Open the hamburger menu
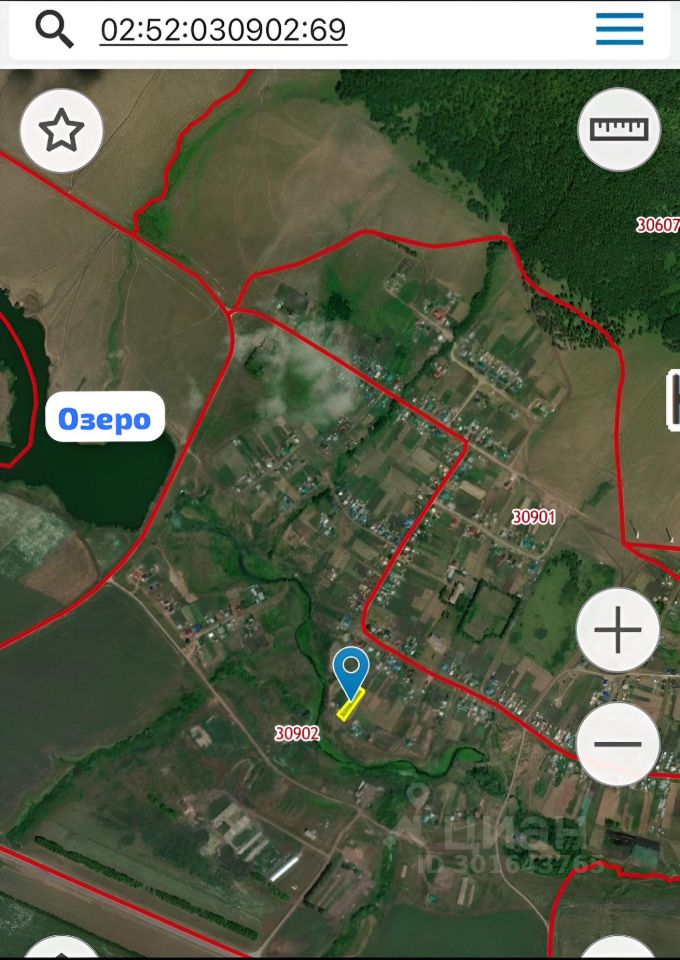This screenshot has height=960, width=680. (619, 30)
